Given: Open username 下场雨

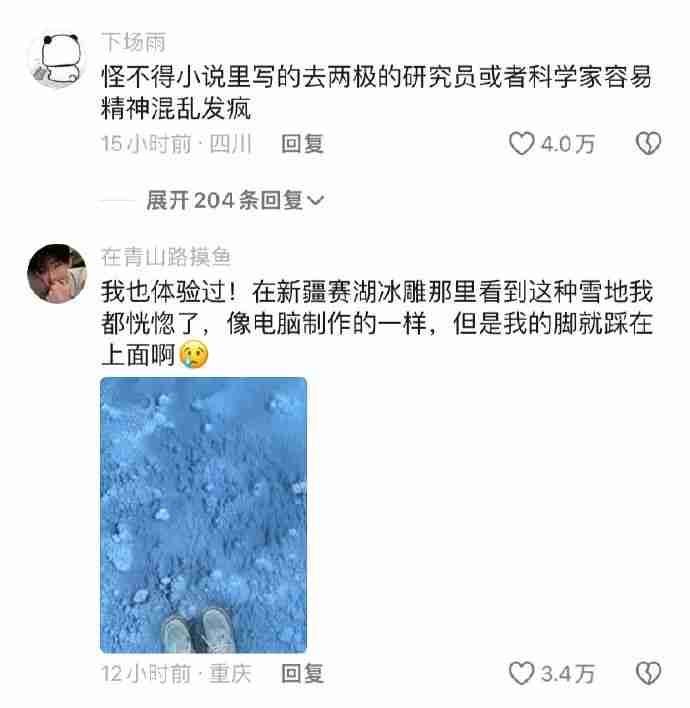Looking at the screenshot, I should 134,42.
